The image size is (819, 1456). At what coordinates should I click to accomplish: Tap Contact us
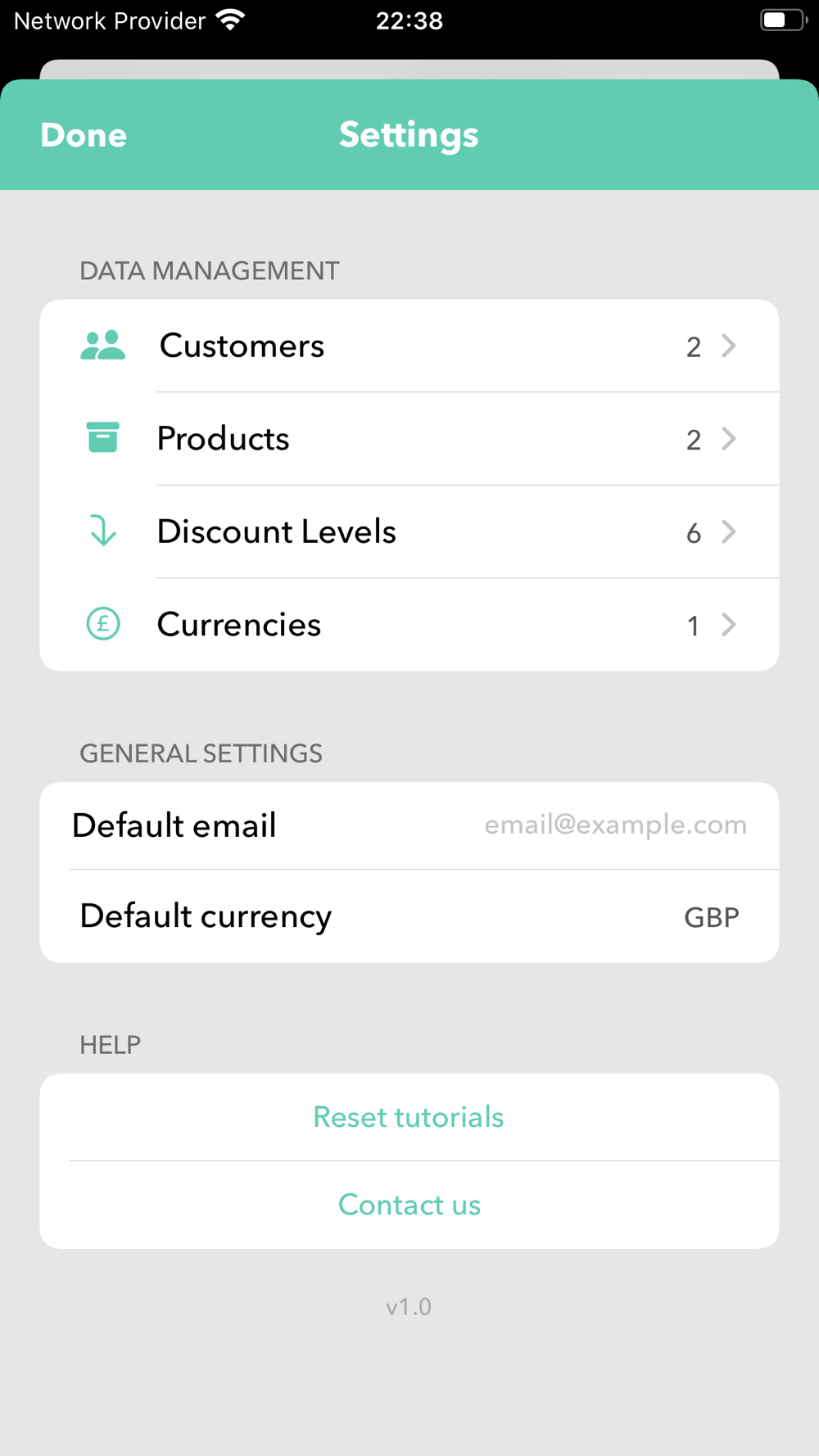point(409,1205)
